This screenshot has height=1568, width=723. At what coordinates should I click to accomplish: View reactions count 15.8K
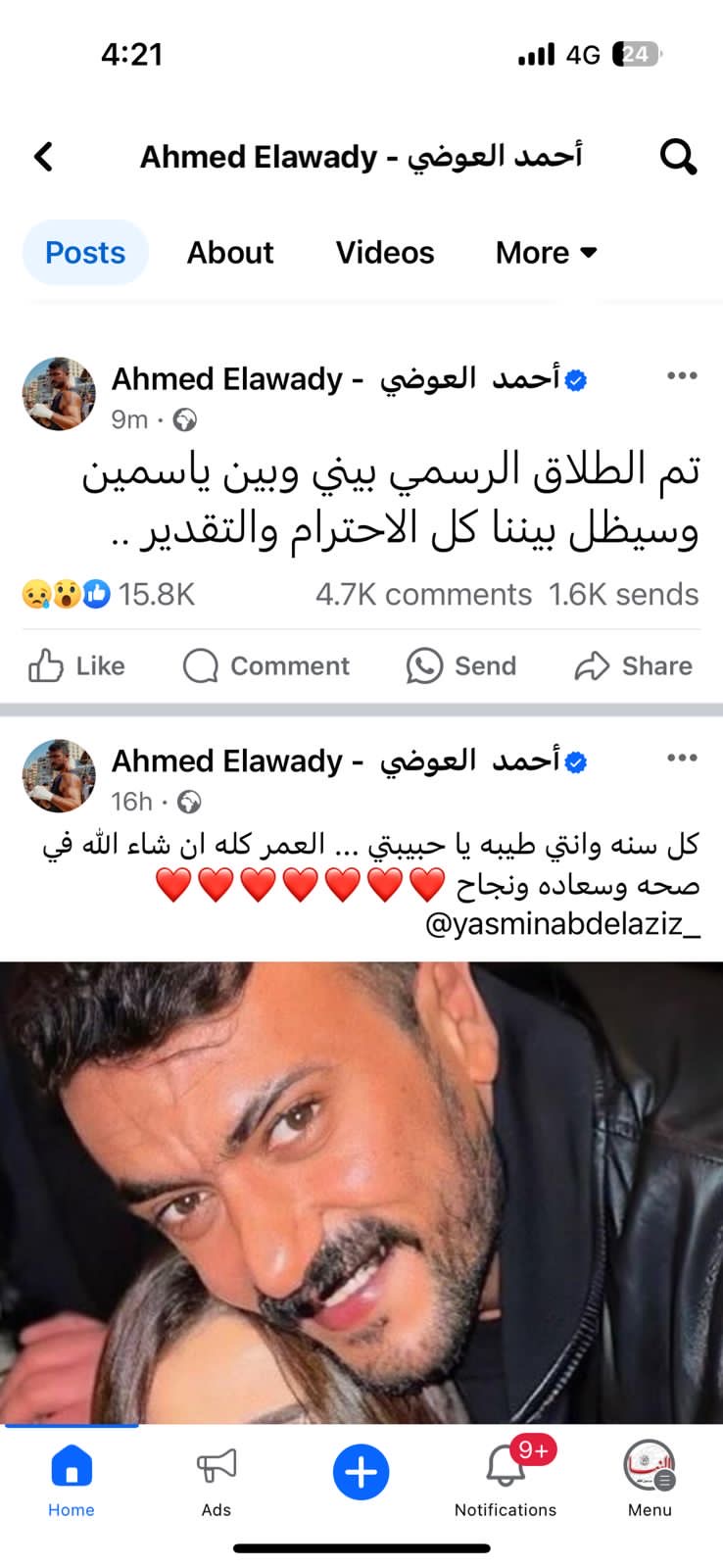point(156,595)
